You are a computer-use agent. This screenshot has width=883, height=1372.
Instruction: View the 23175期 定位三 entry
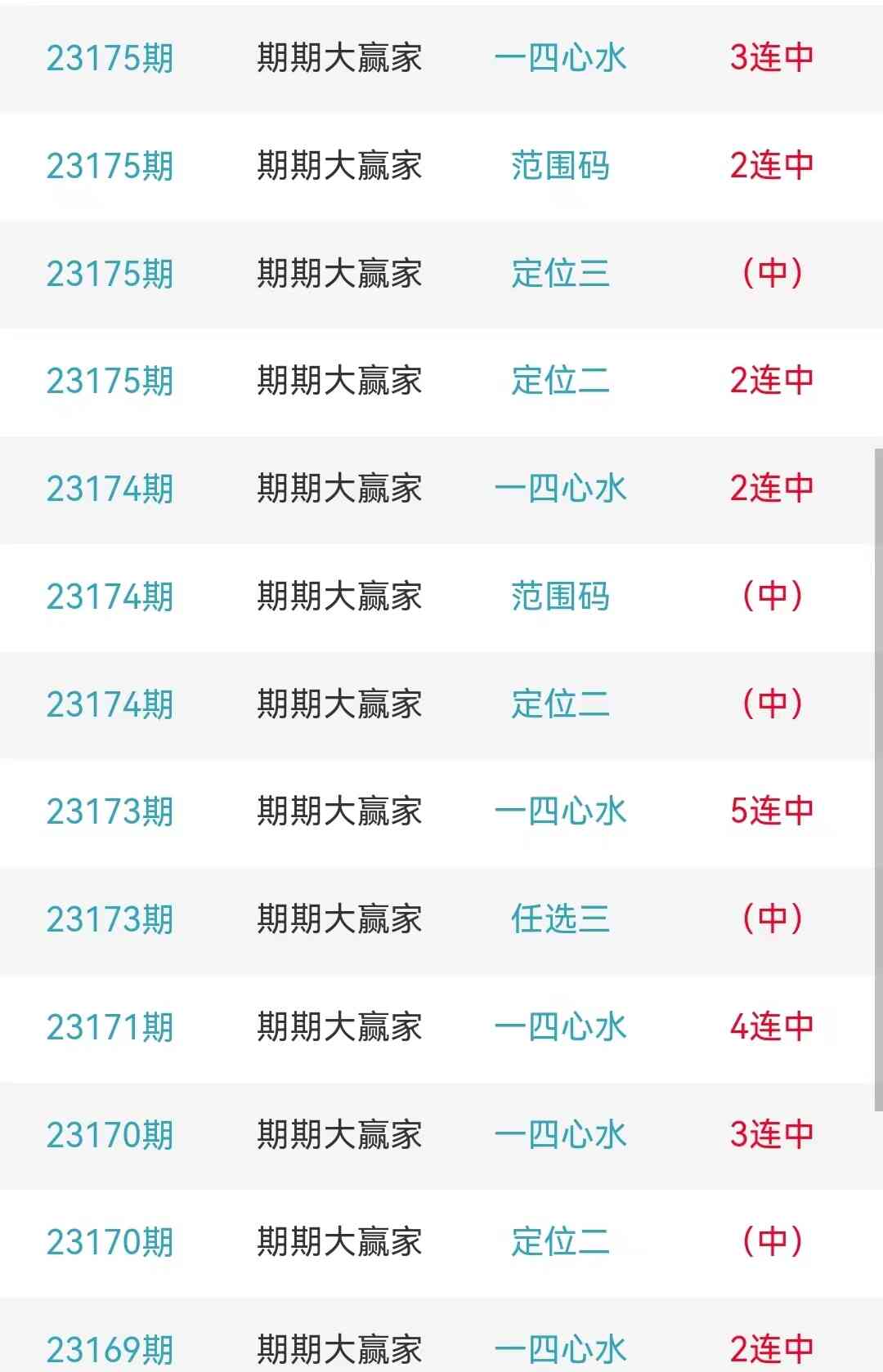[560, 274]
